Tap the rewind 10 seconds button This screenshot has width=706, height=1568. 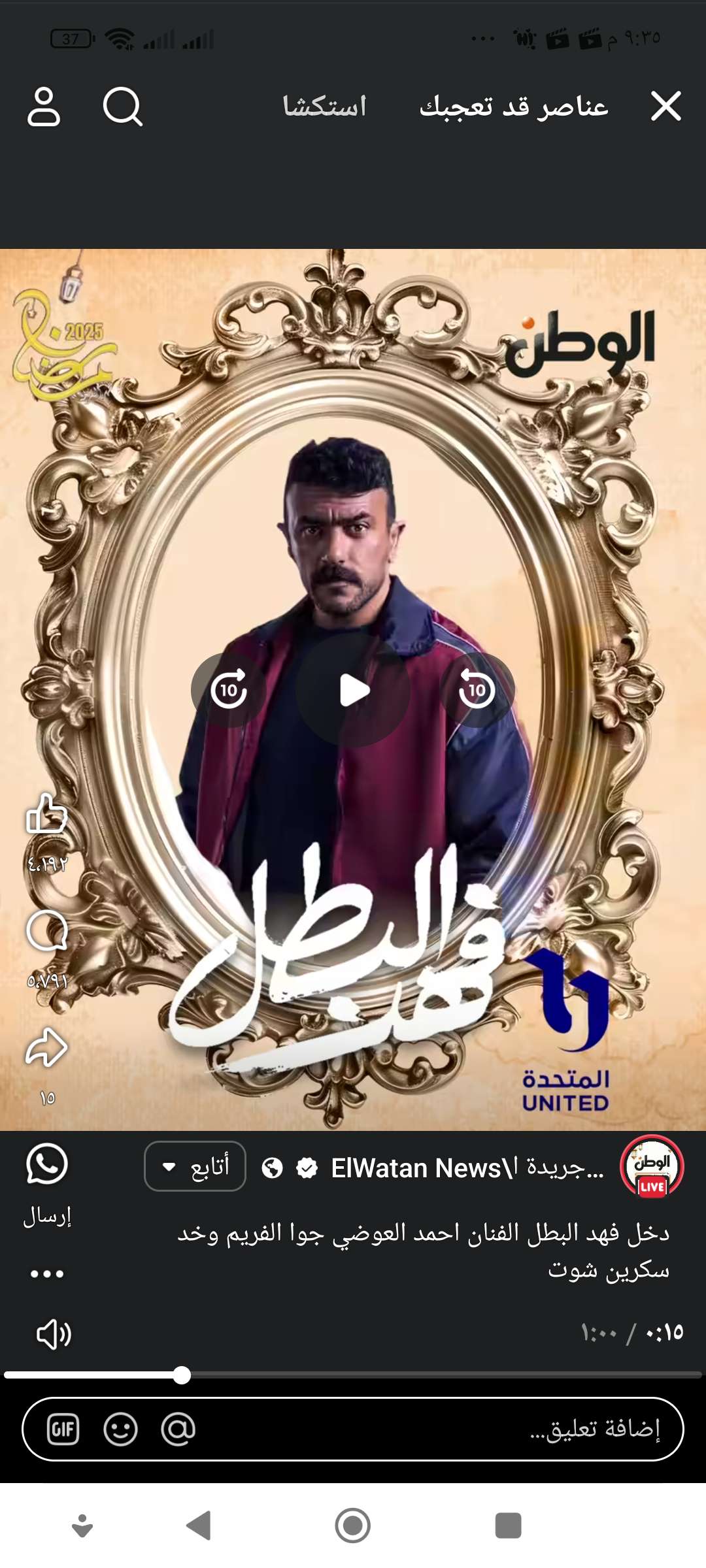pos(477,690)
